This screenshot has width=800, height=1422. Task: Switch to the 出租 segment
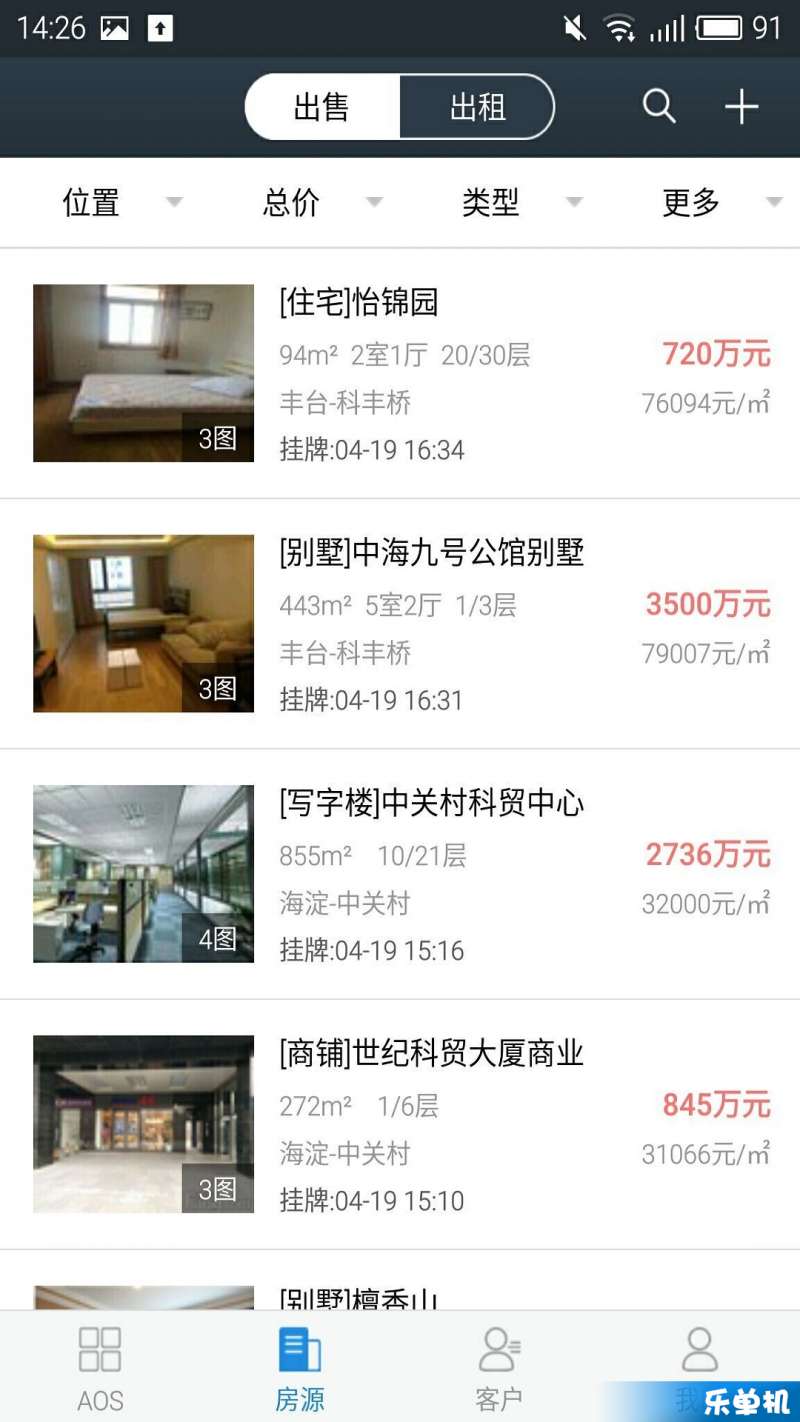click(x=477, y=107)
